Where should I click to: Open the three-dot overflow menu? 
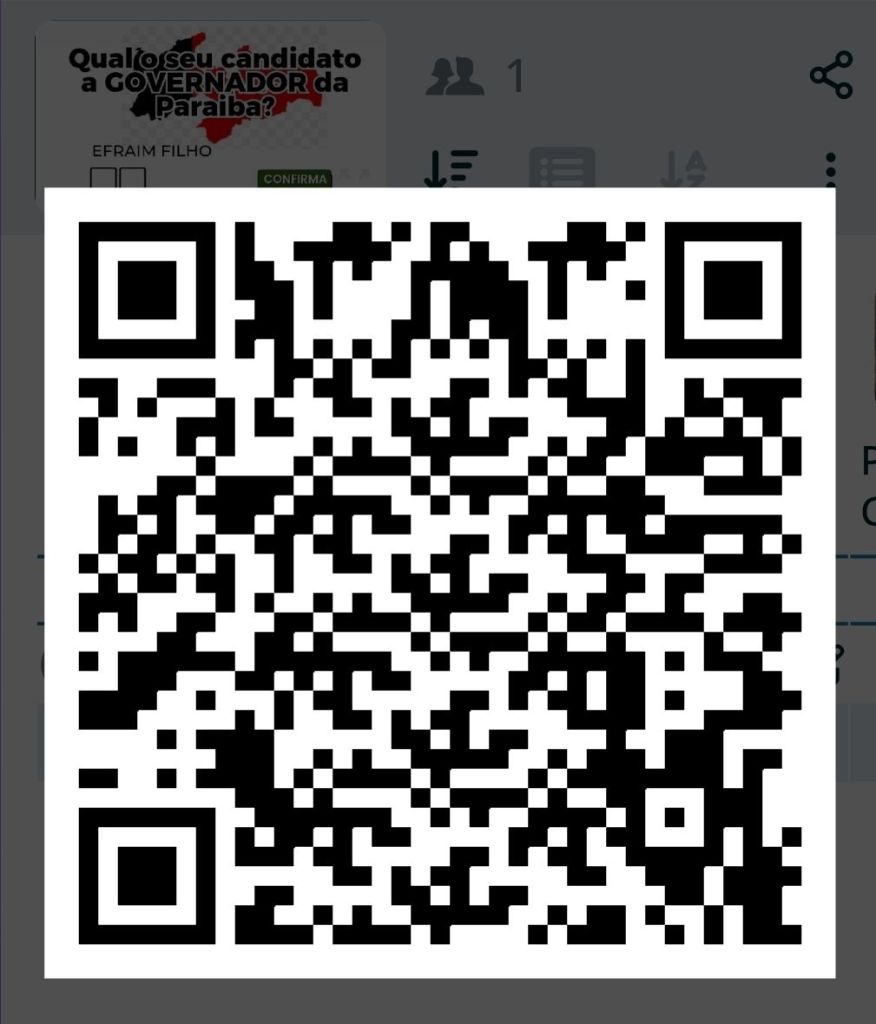point(830,168)
